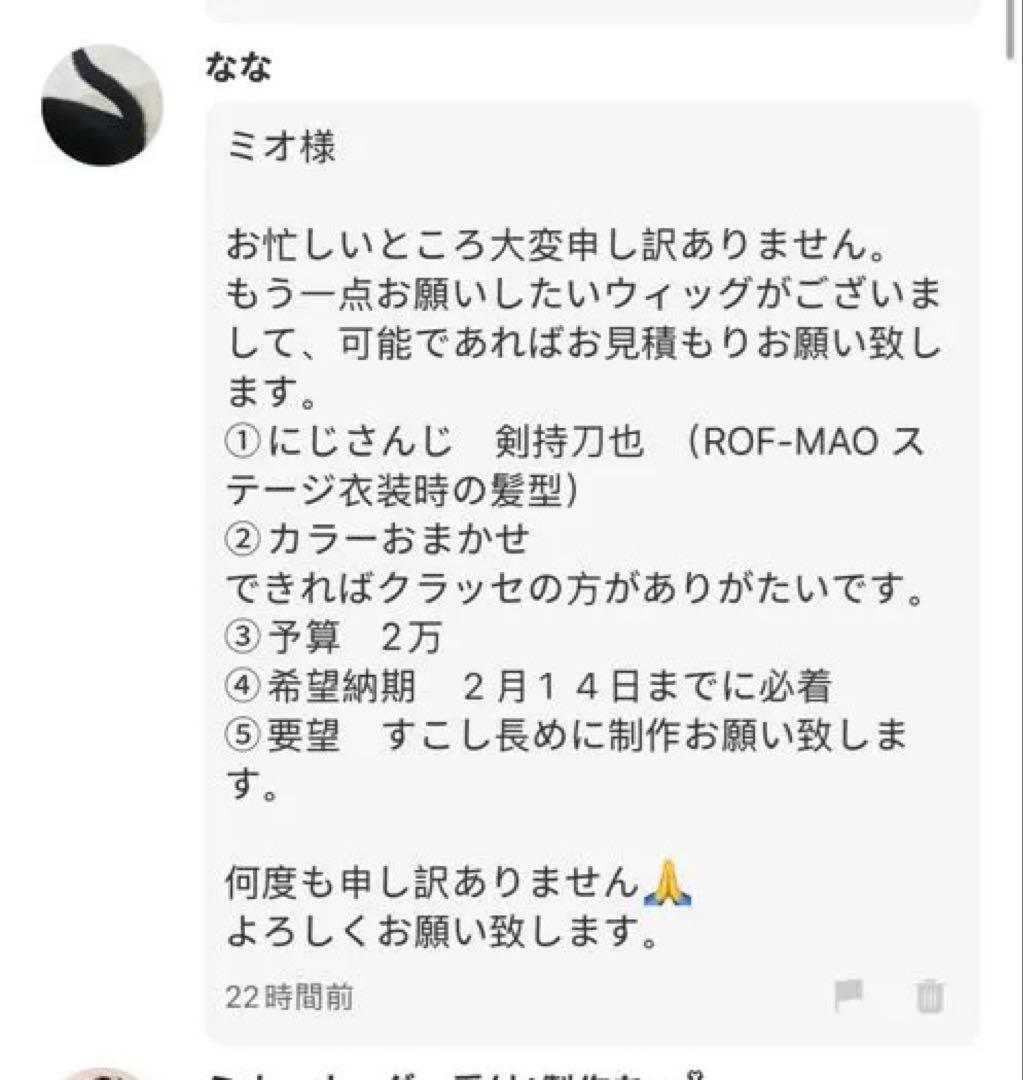Click the trash icon to delete the message
This screenshot has width=1023, height=1080.
tap(930, 994)
